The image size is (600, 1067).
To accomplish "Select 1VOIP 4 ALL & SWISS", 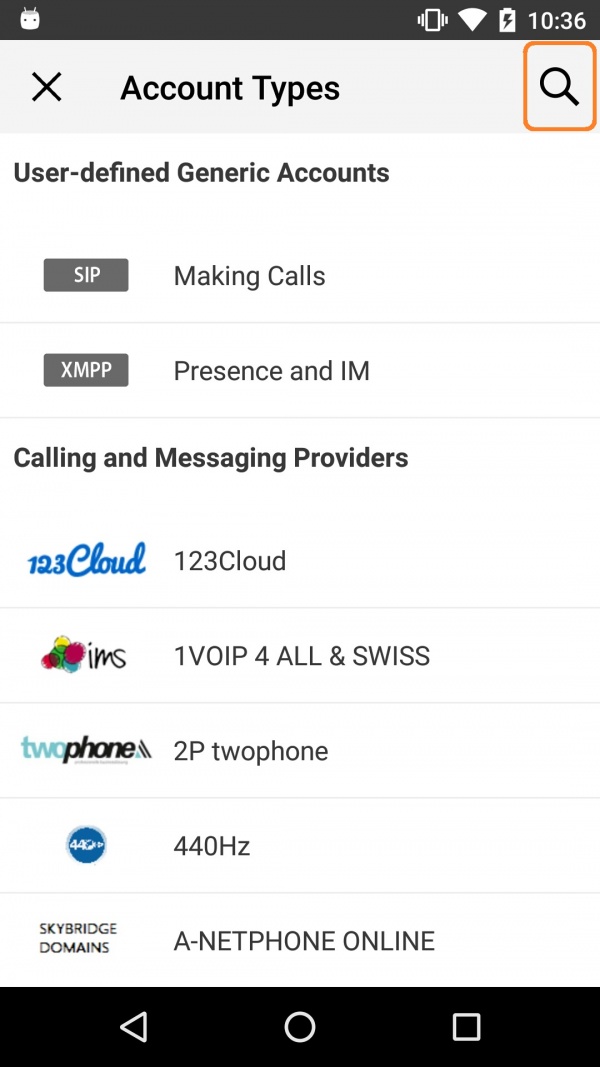I will coord(300,656).
